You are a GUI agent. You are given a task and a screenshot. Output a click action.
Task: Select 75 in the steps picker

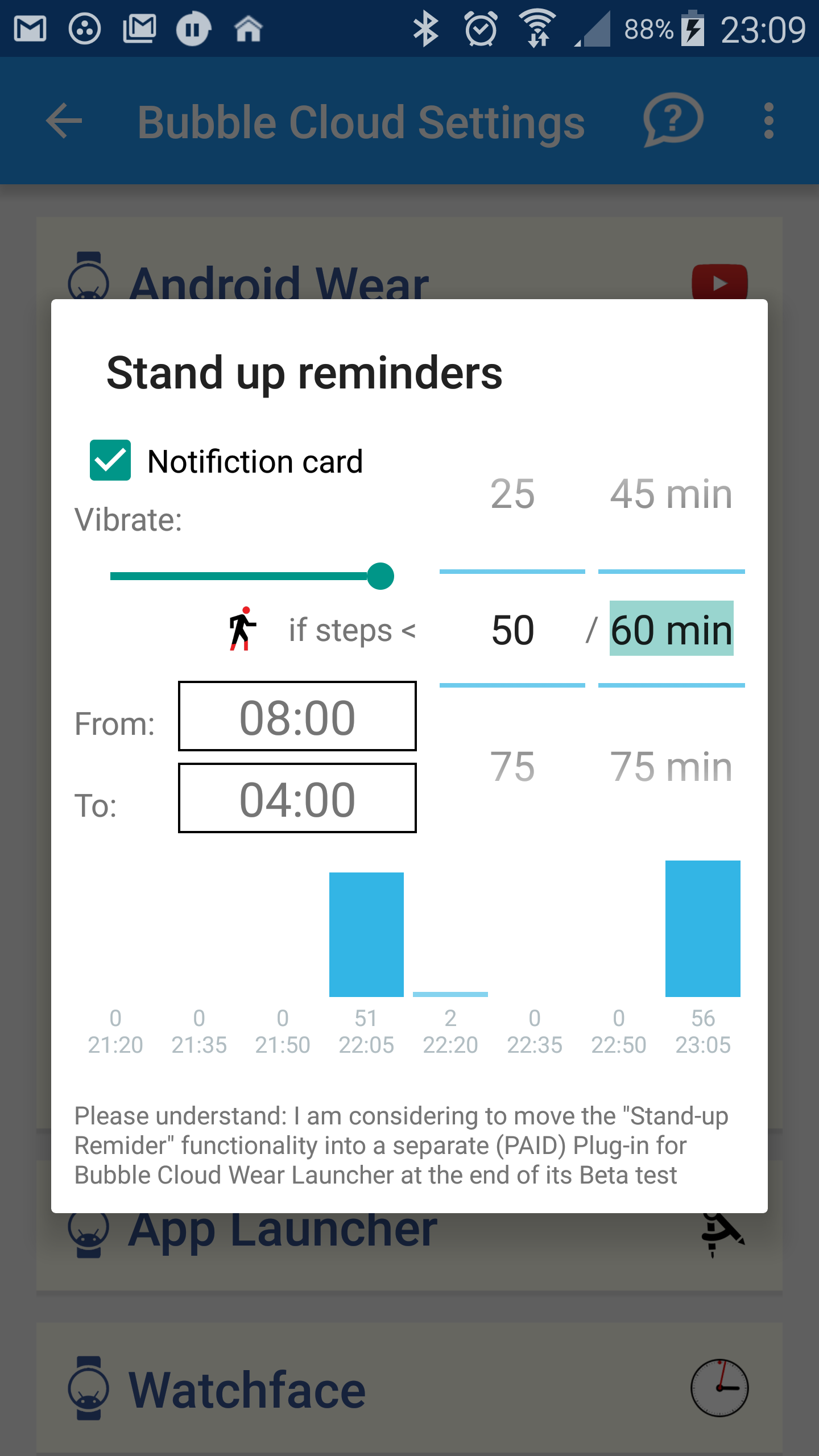click(512, 767)
